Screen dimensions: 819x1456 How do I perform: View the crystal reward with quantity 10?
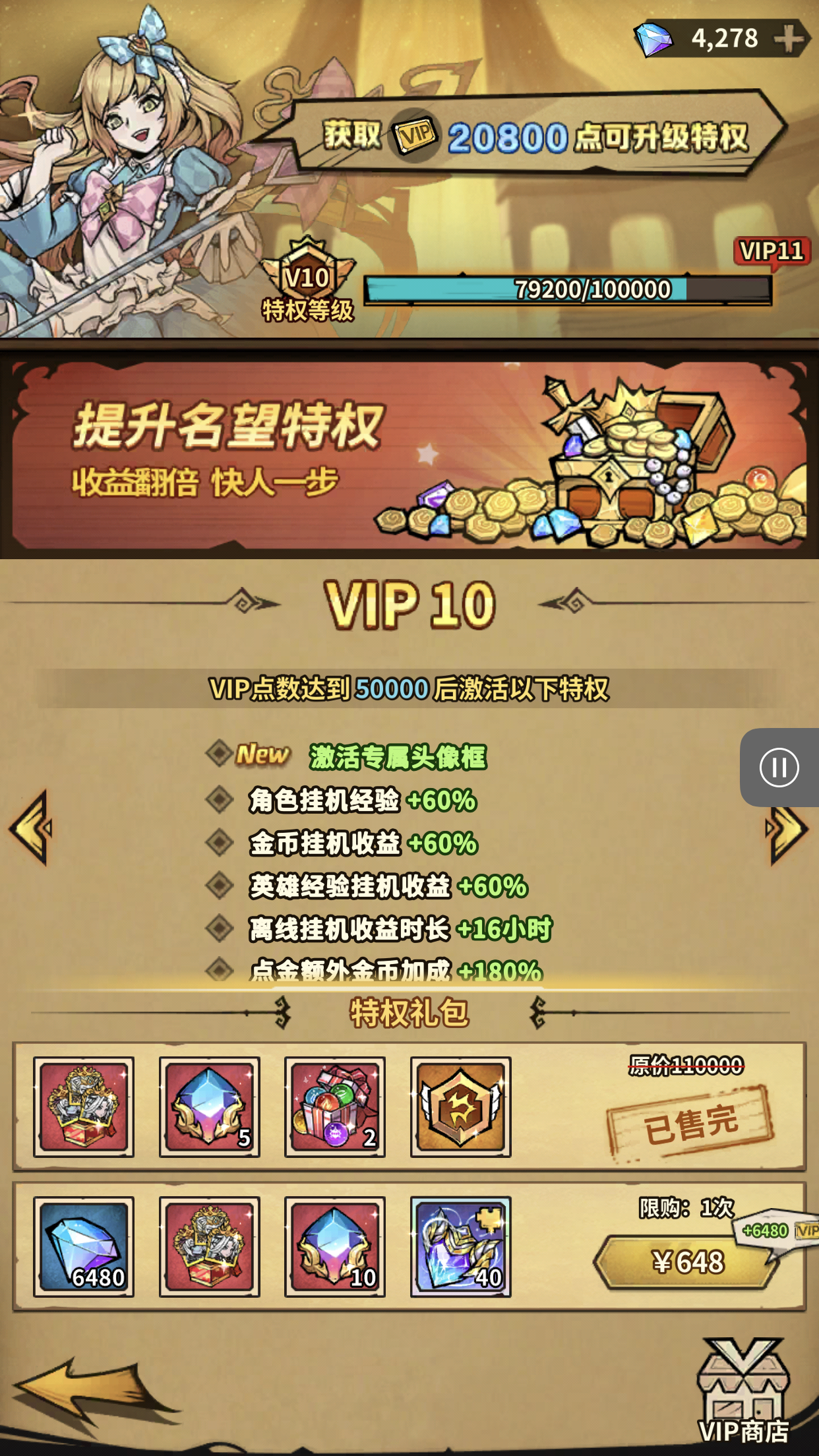pos(335,1247)
